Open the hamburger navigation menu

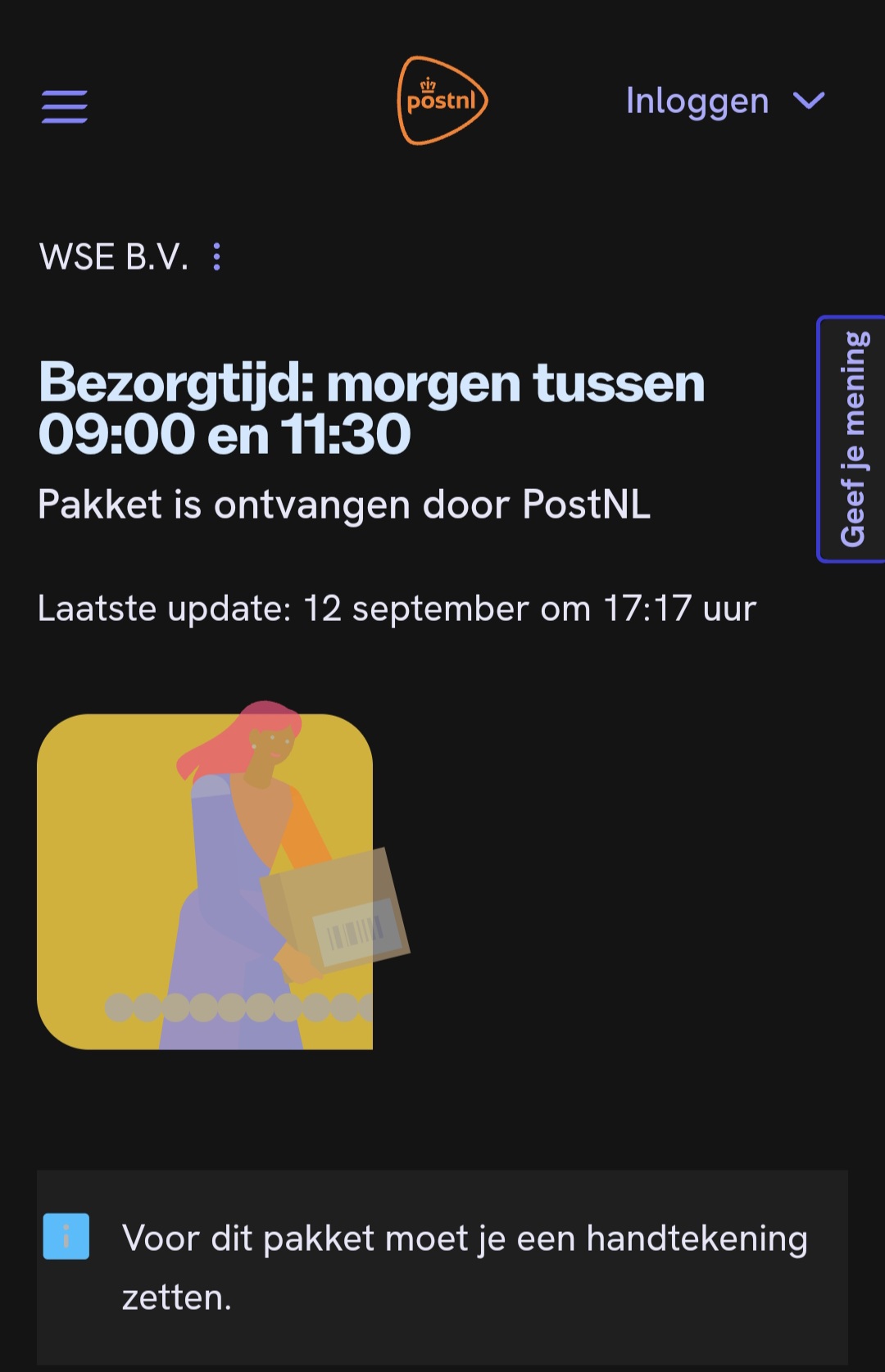(x=65, y=106)
